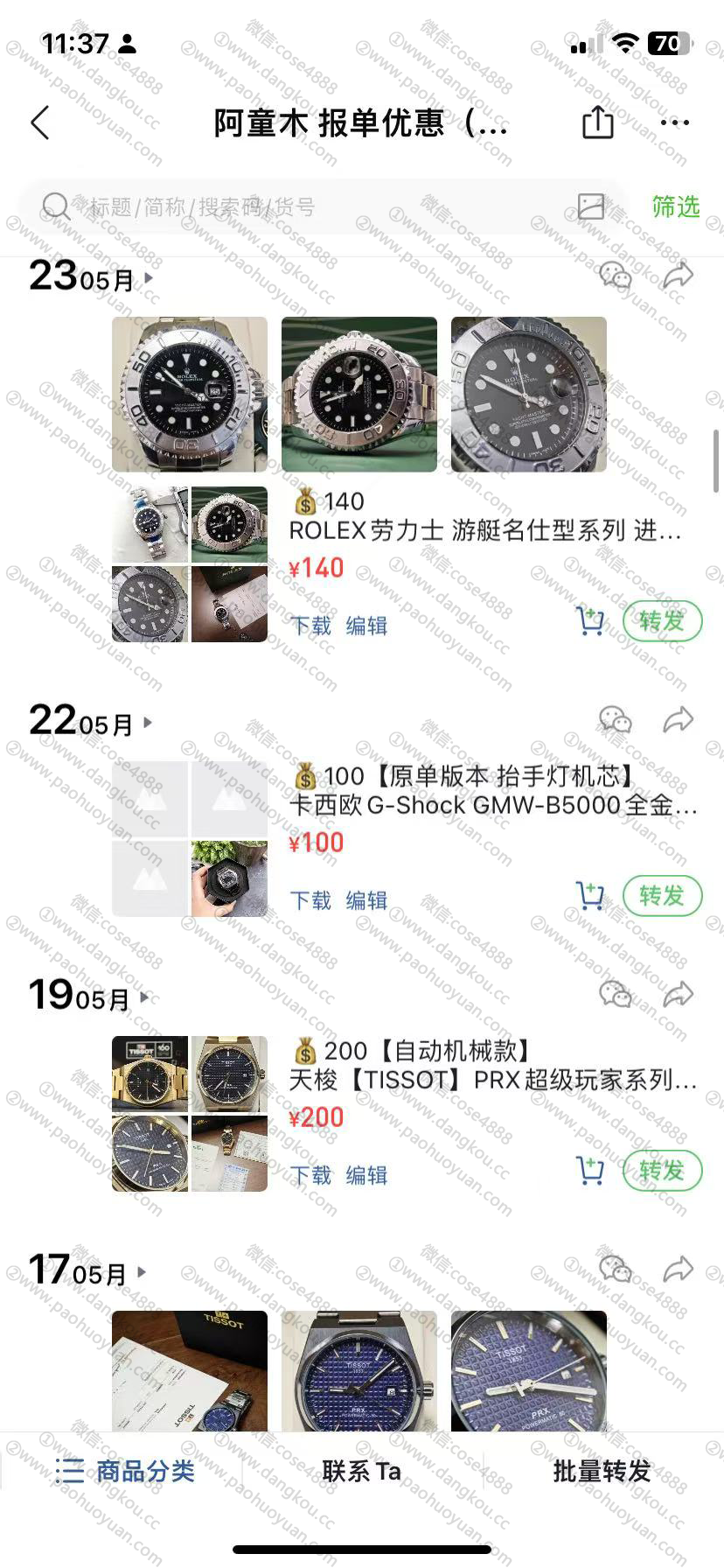724x1568 pixels.
Task: Add the ROLEX ¥140 item to cart
Action: 590,621
